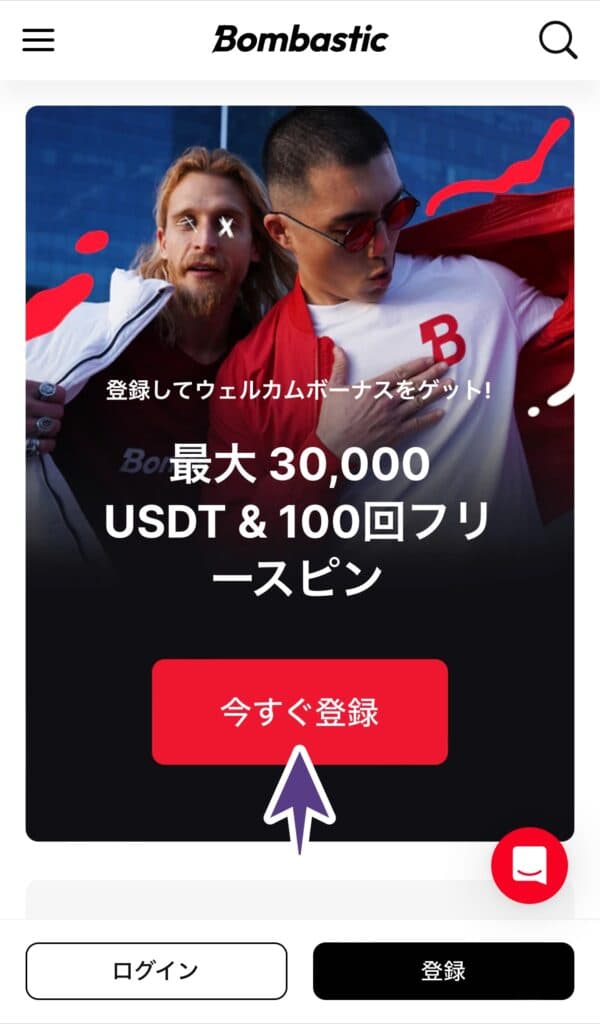
Task: Open the search magnifier icon
Action: coord(557,40)
